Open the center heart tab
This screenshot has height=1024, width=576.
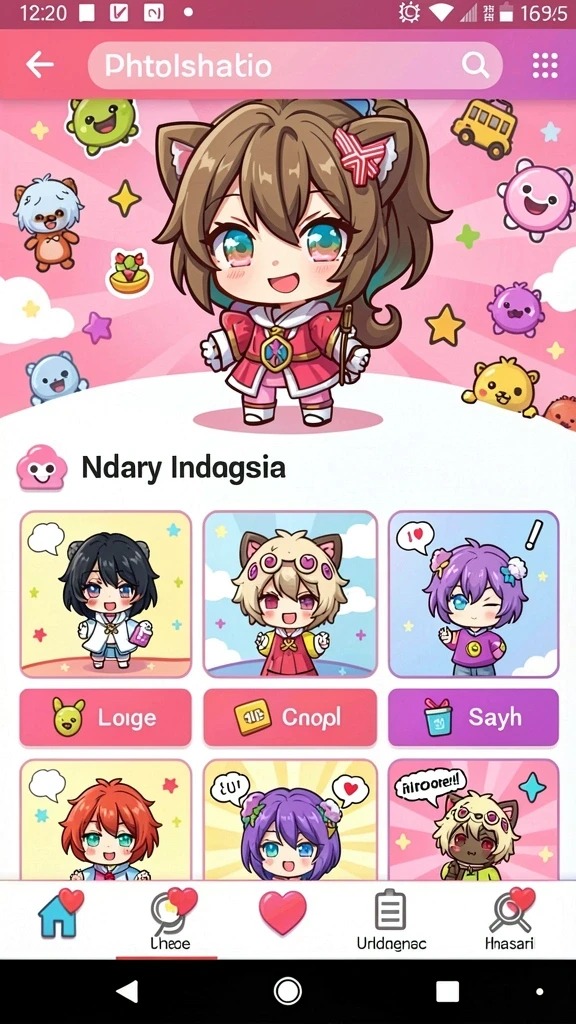283,912
